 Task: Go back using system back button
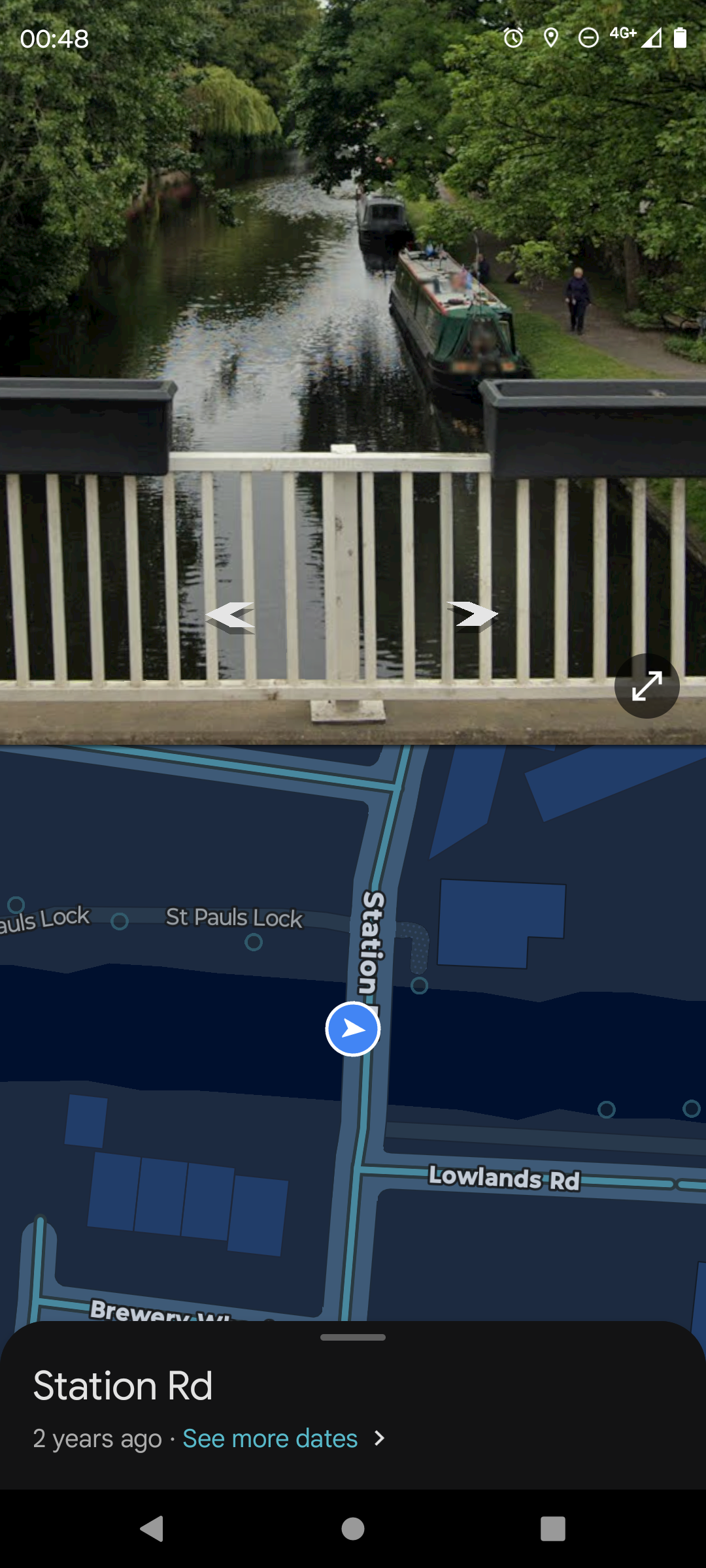[152, 1529]
